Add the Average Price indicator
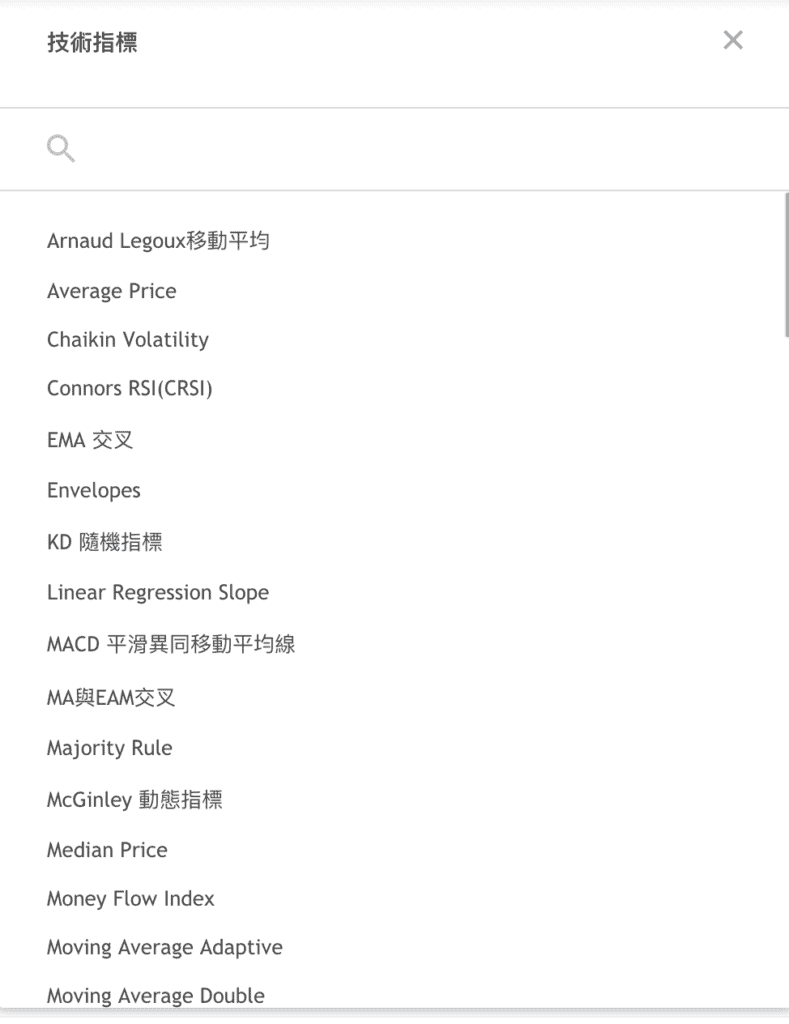 point(111,291)
